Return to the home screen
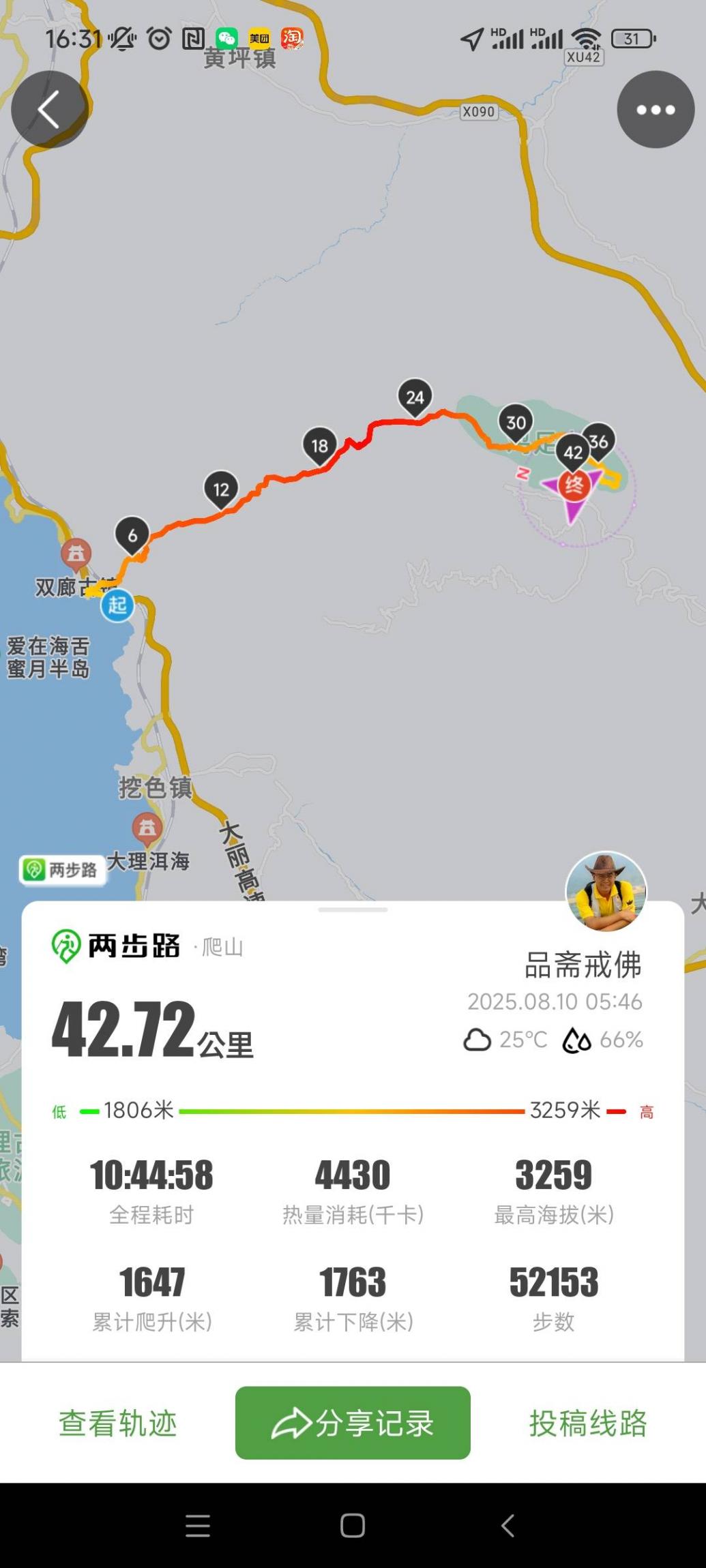 [353, 1525]
